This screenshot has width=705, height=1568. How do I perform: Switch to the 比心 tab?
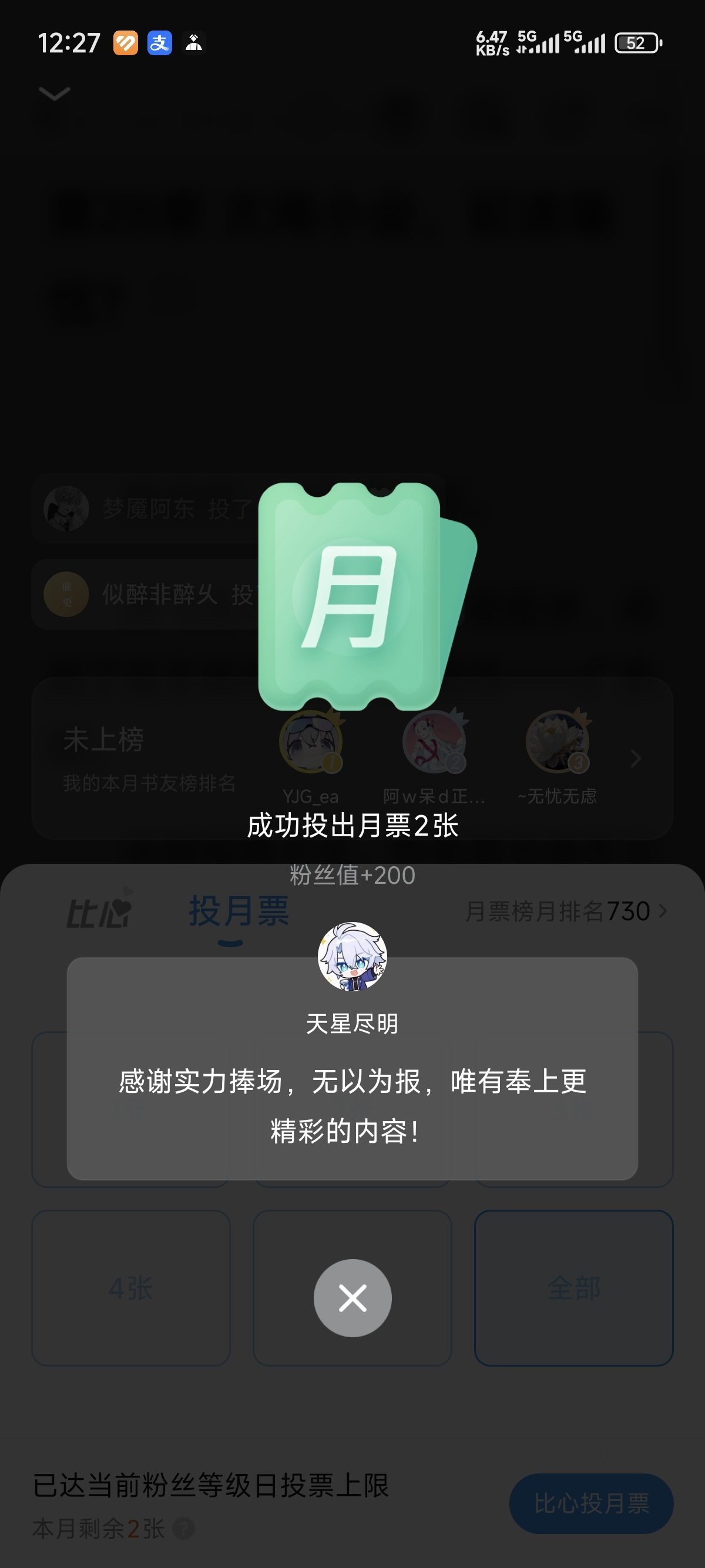tap(99, 910)
